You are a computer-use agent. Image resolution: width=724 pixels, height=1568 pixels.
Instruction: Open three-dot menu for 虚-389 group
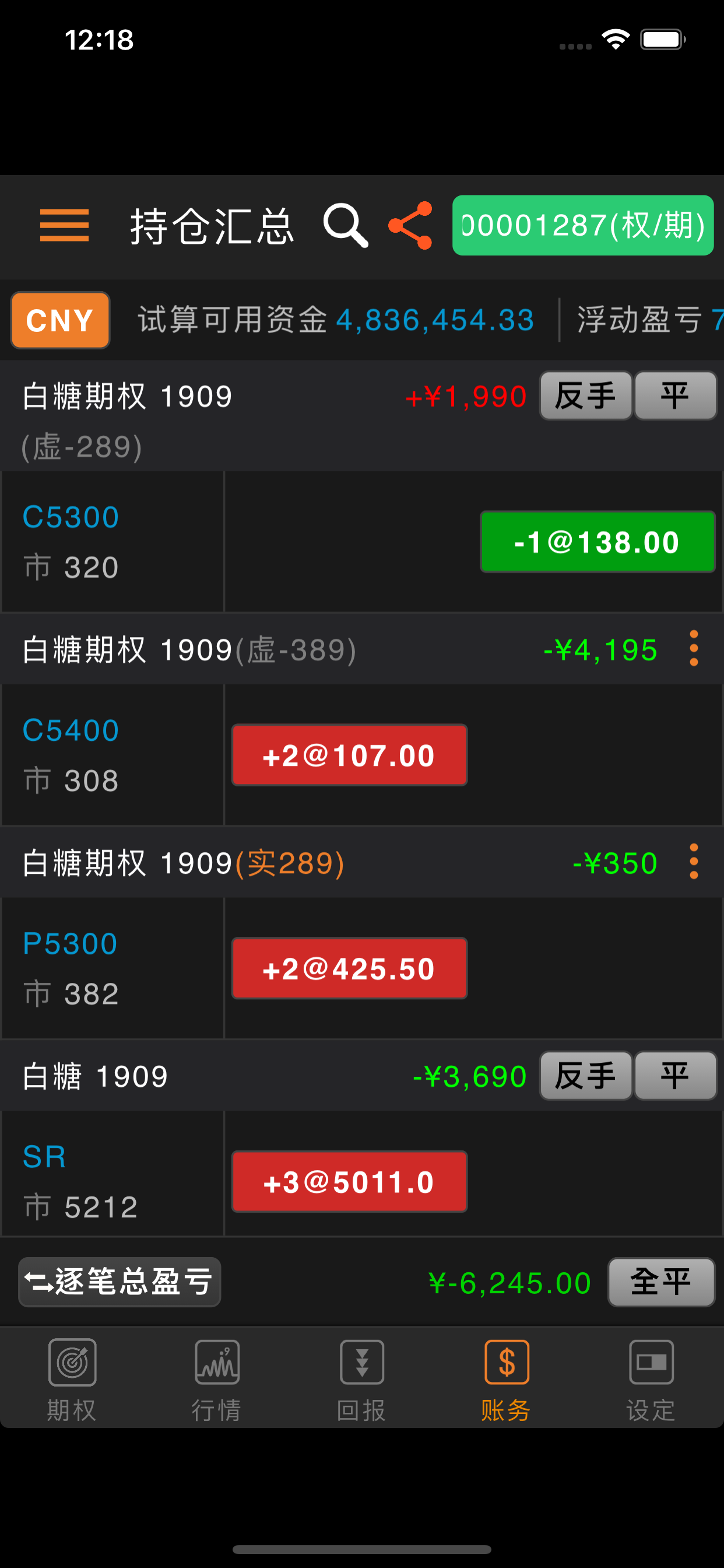pyautogui.click(x=694, y=649)
